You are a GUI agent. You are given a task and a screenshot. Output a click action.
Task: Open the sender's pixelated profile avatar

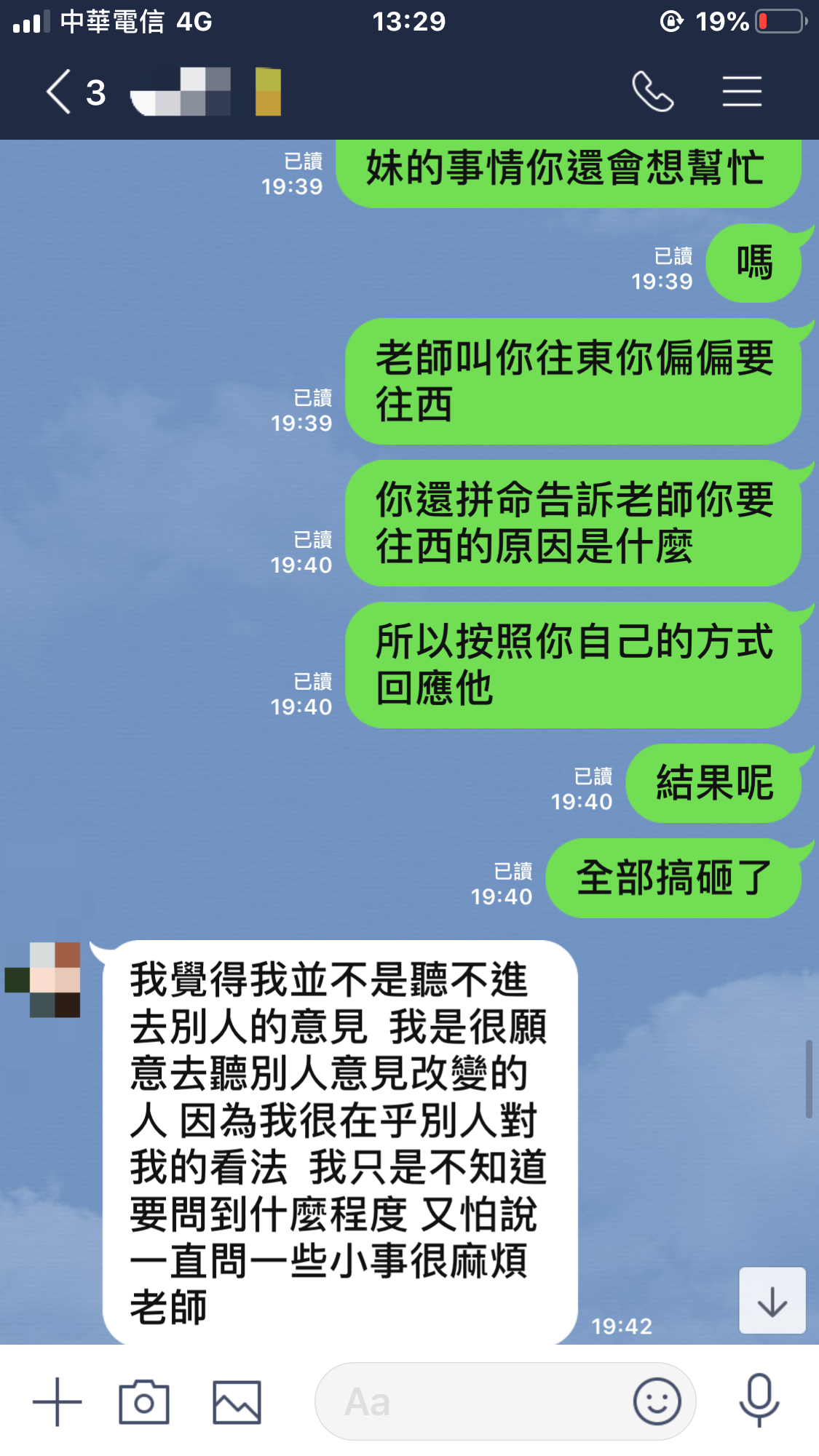45,979
